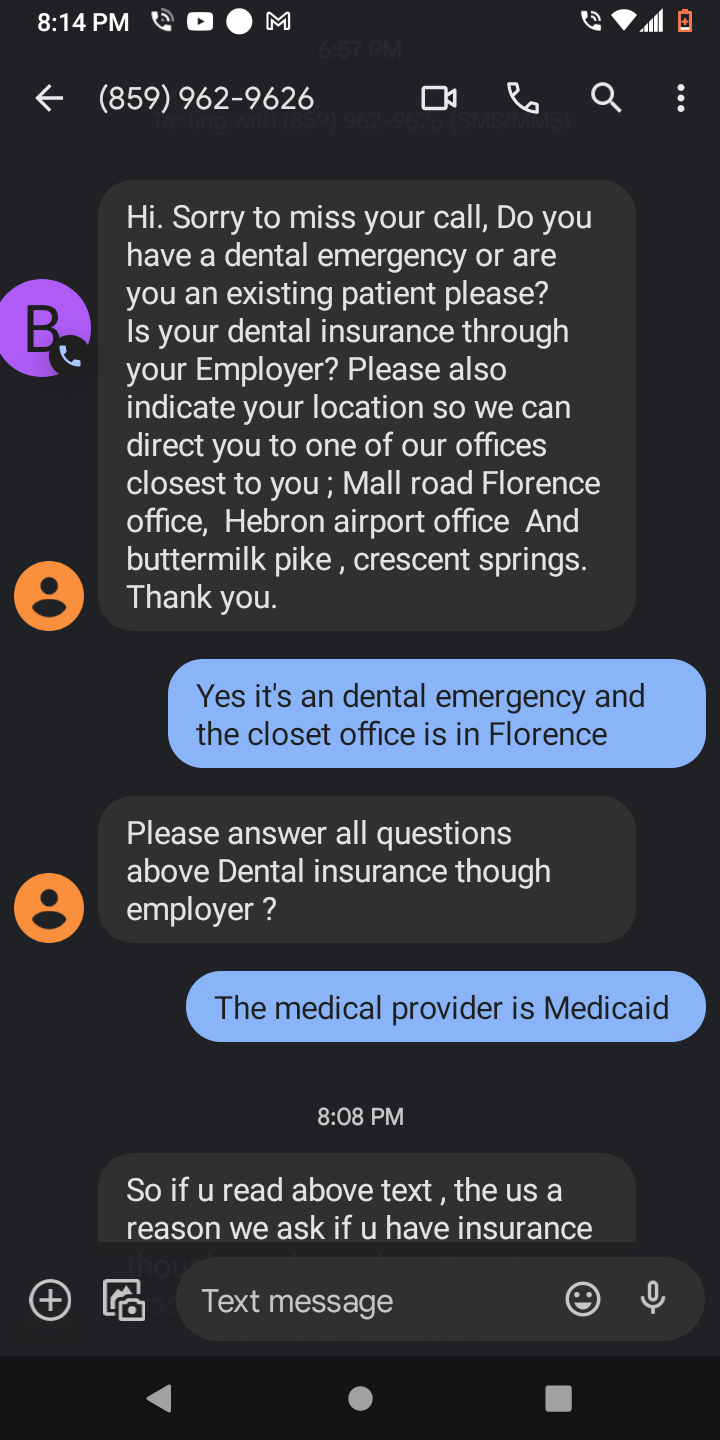Open the overflow three-dot menu
This screenshot has width=720, height=1440.
pyautogui.click(x=680, y=97)
